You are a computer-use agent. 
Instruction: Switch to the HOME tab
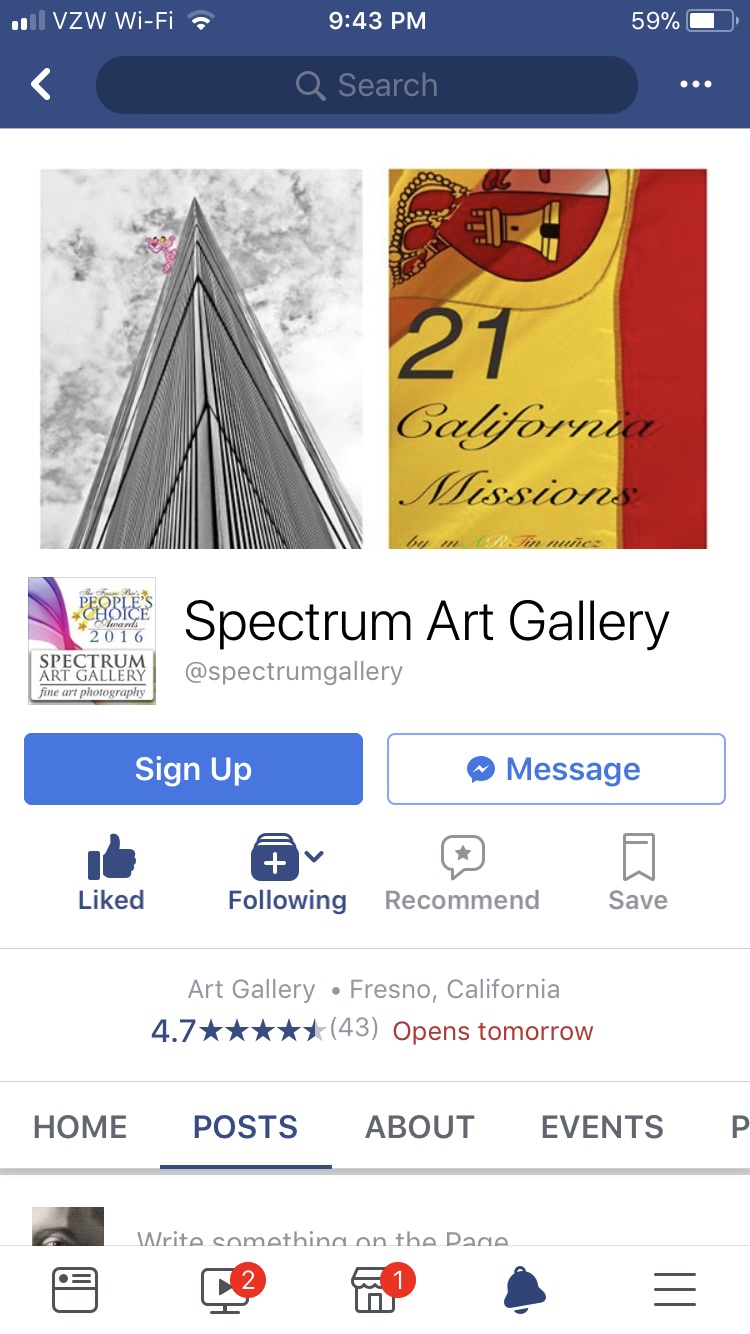[x=80, y=1127]
